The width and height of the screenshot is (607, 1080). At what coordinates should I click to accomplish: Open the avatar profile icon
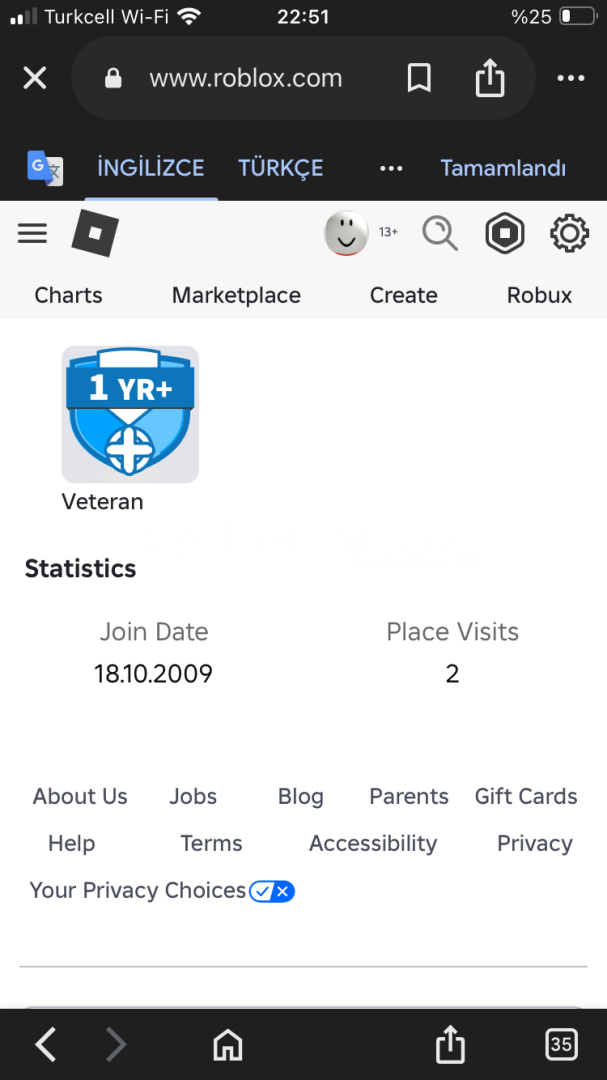coord(347,233)
